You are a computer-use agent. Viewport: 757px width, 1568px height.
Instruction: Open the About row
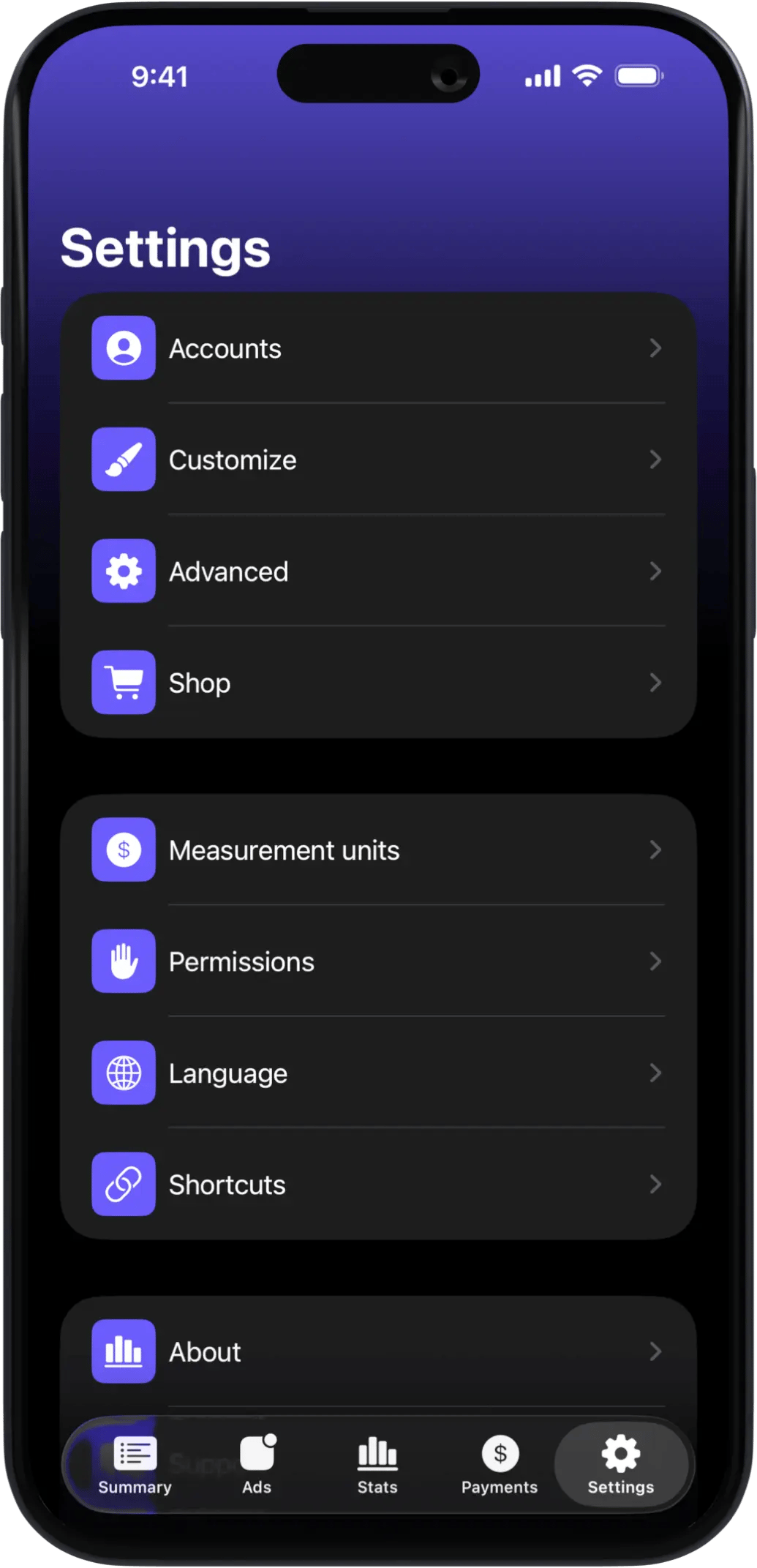(377, 1351)
